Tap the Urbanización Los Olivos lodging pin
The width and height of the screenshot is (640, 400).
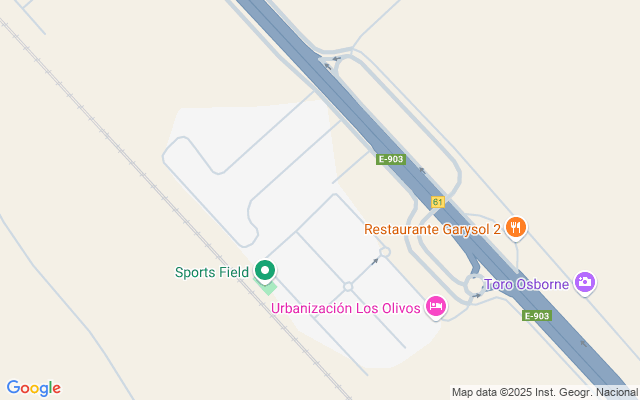point(435,307)
